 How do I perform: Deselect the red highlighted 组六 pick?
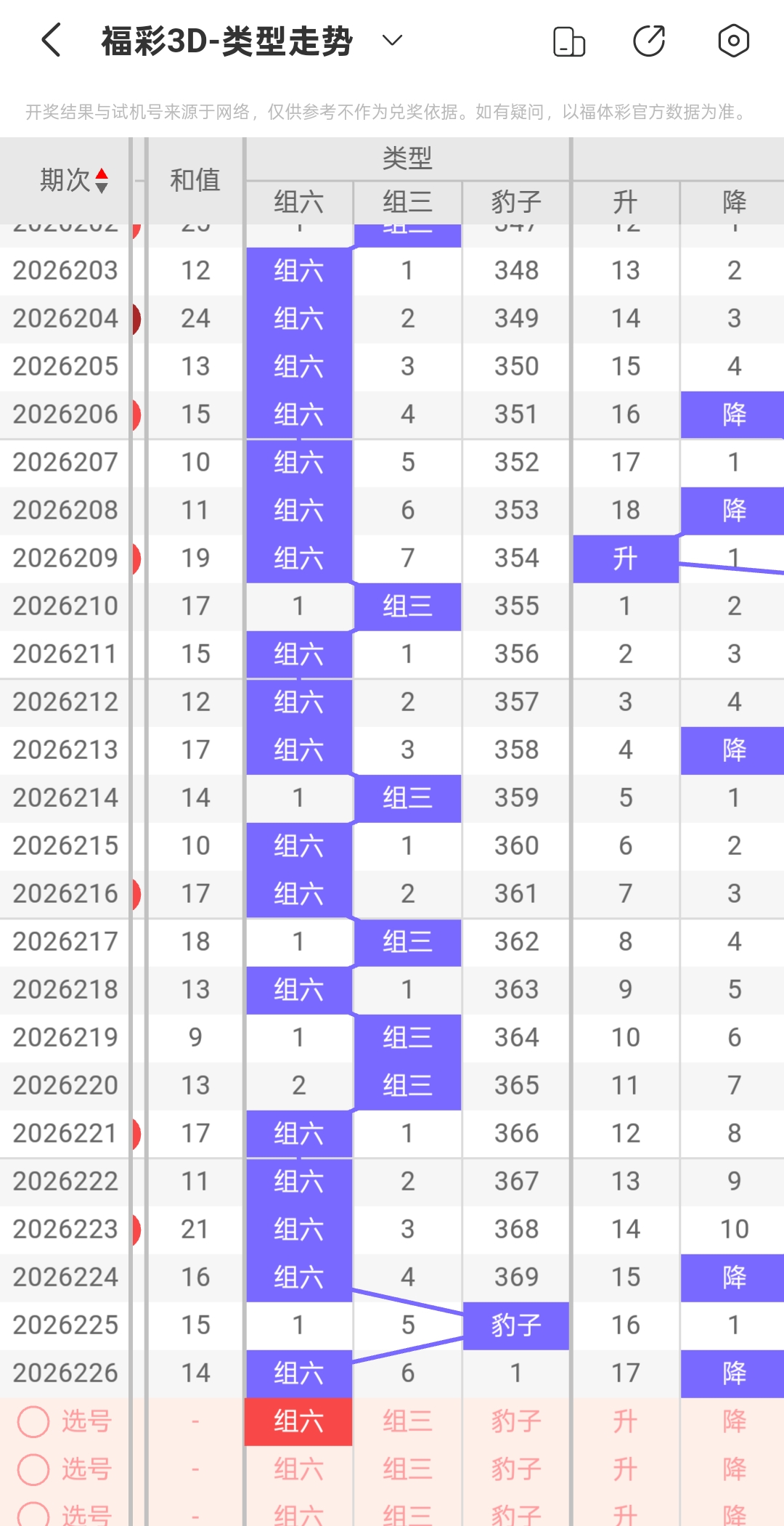[x=299, y=1421]
